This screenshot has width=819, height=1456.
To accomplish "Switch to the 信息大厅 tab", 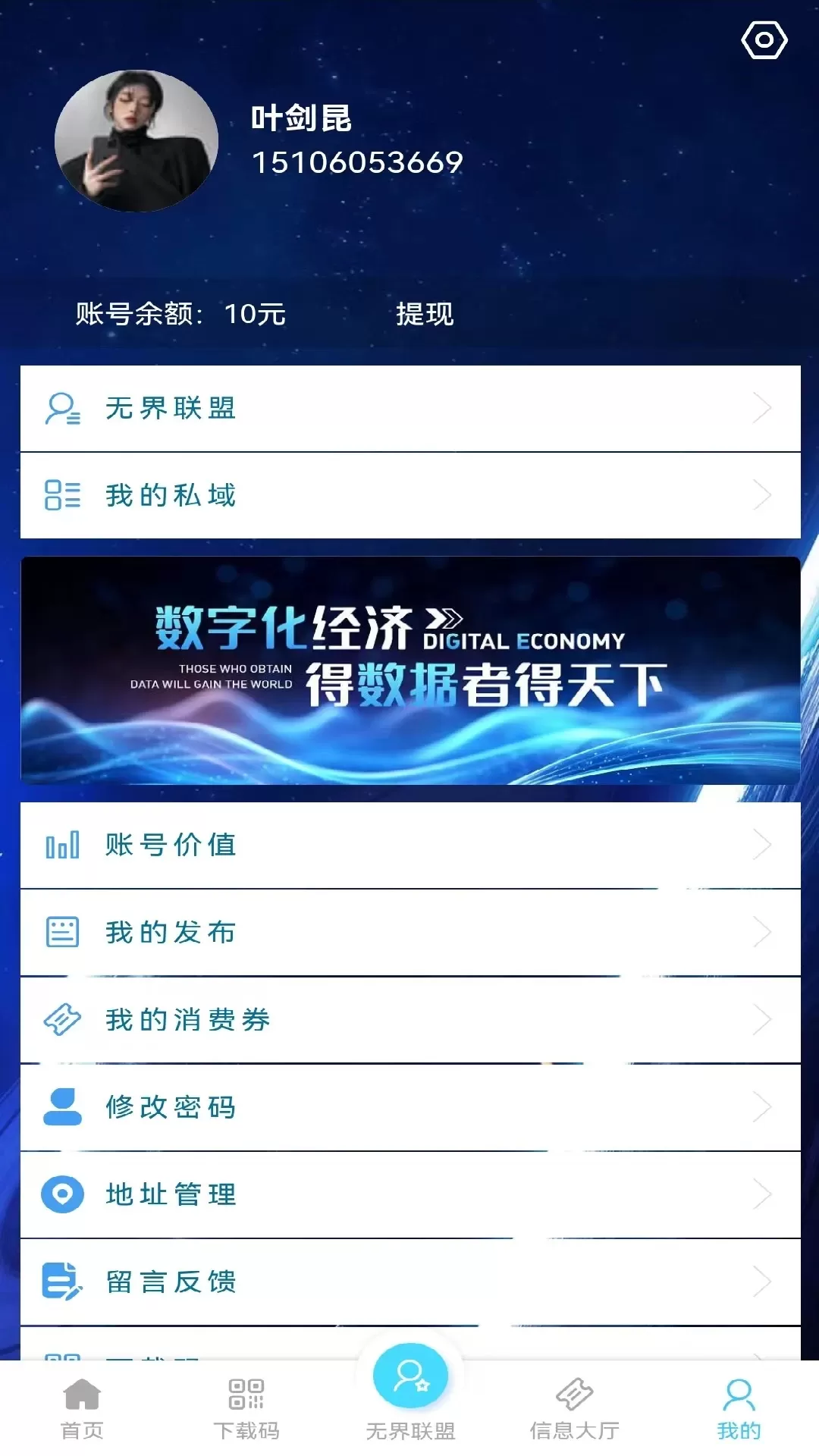I will pyautogui.click(x=574, y=1409).
